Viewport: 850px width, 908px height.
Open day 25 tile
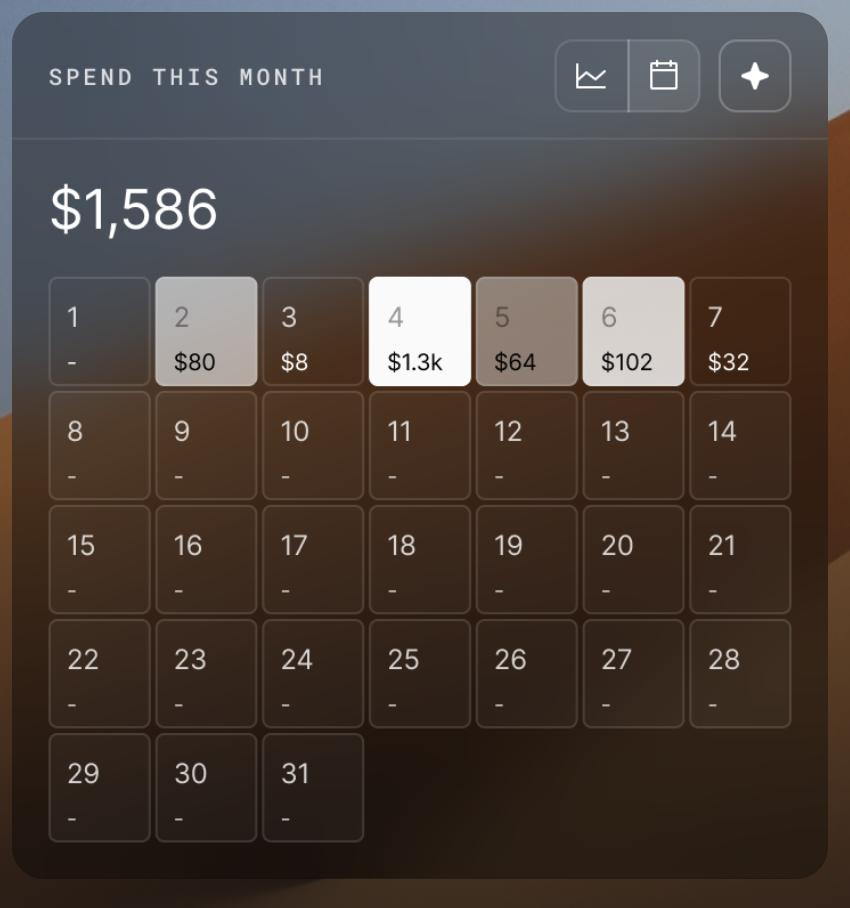click(420, 673)
